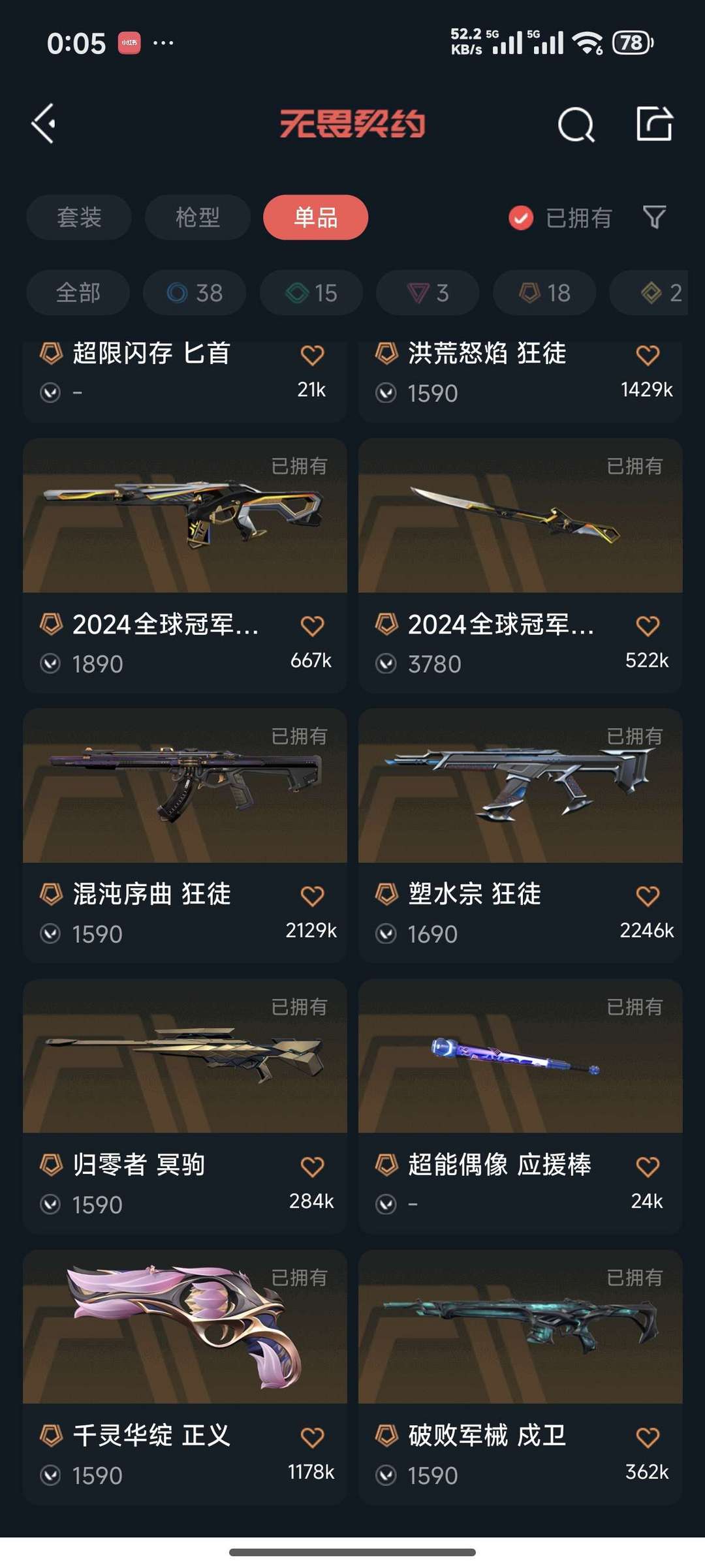
Task: Switch to the 套装 tab
Action: tap(78, 217)
